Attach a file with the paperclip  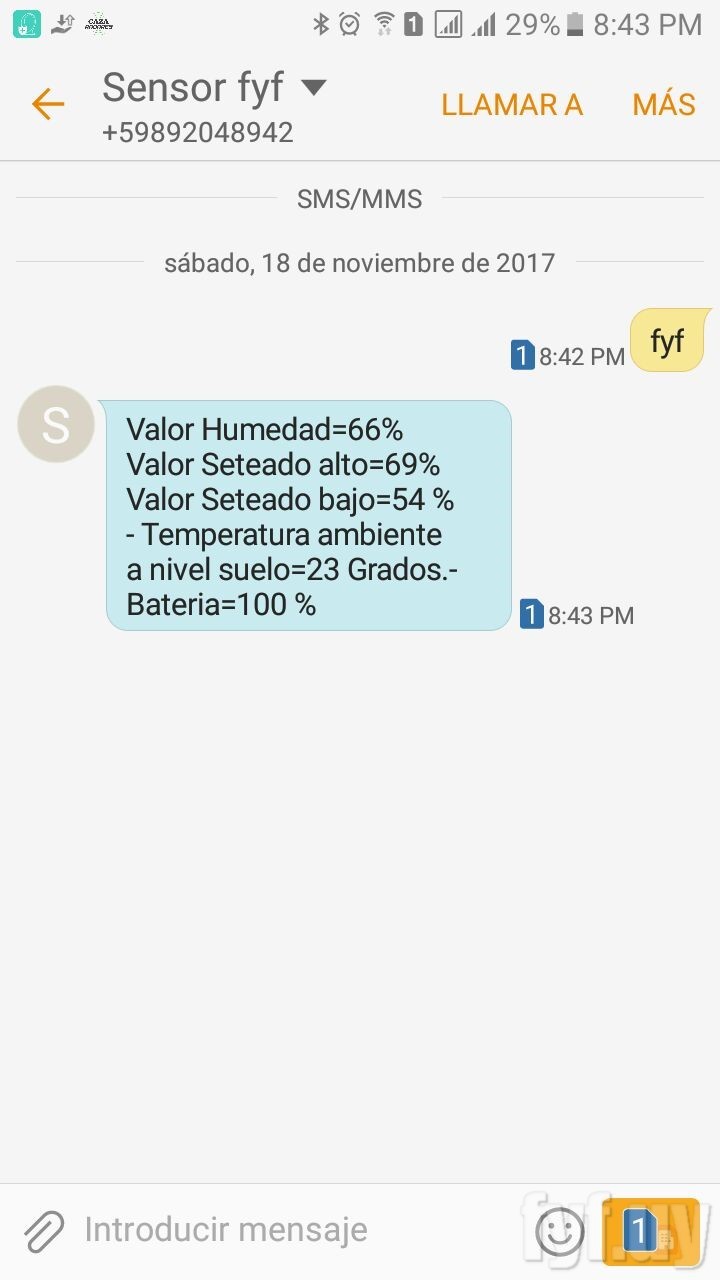point(44,1231)
